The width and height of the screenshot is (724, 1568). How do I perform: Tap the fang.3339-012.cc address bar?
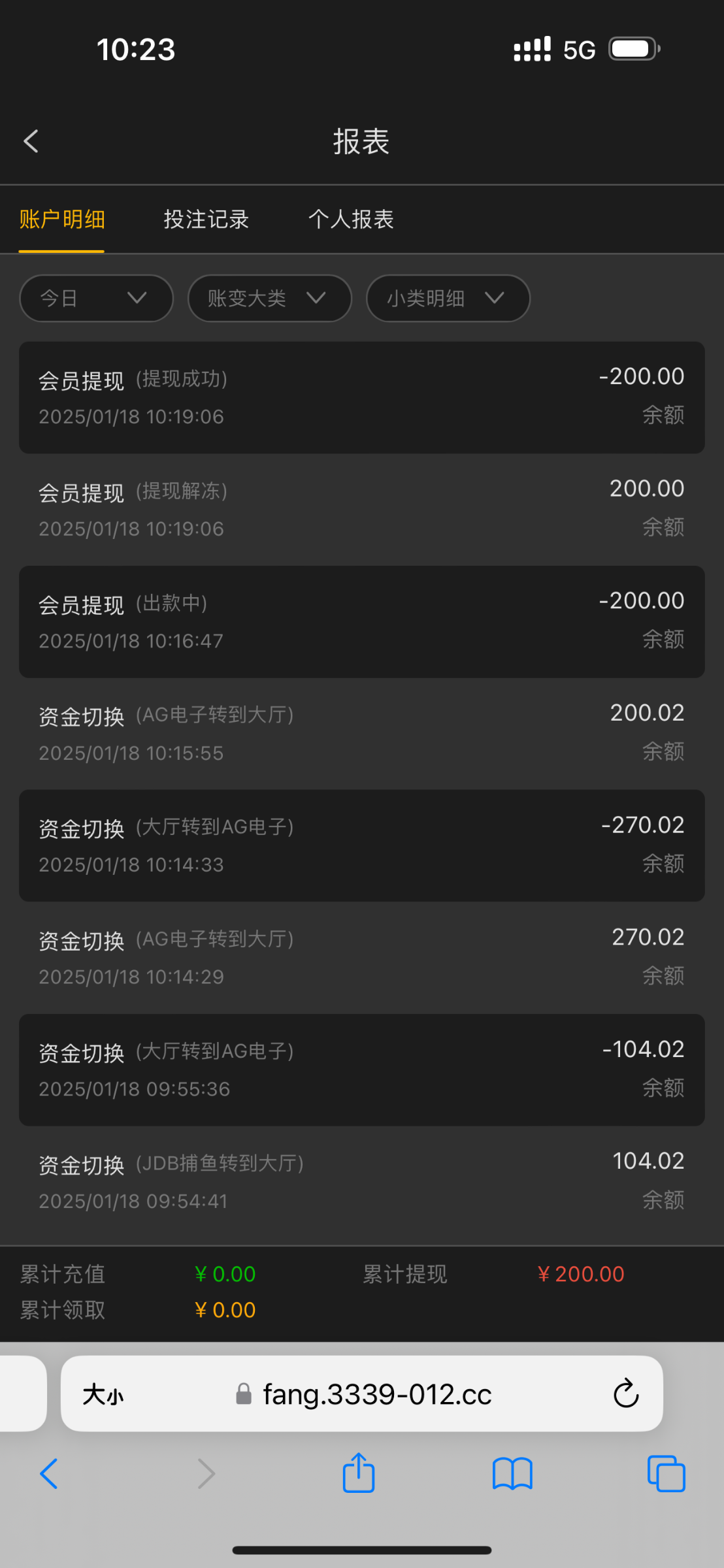click(362, 1394)
